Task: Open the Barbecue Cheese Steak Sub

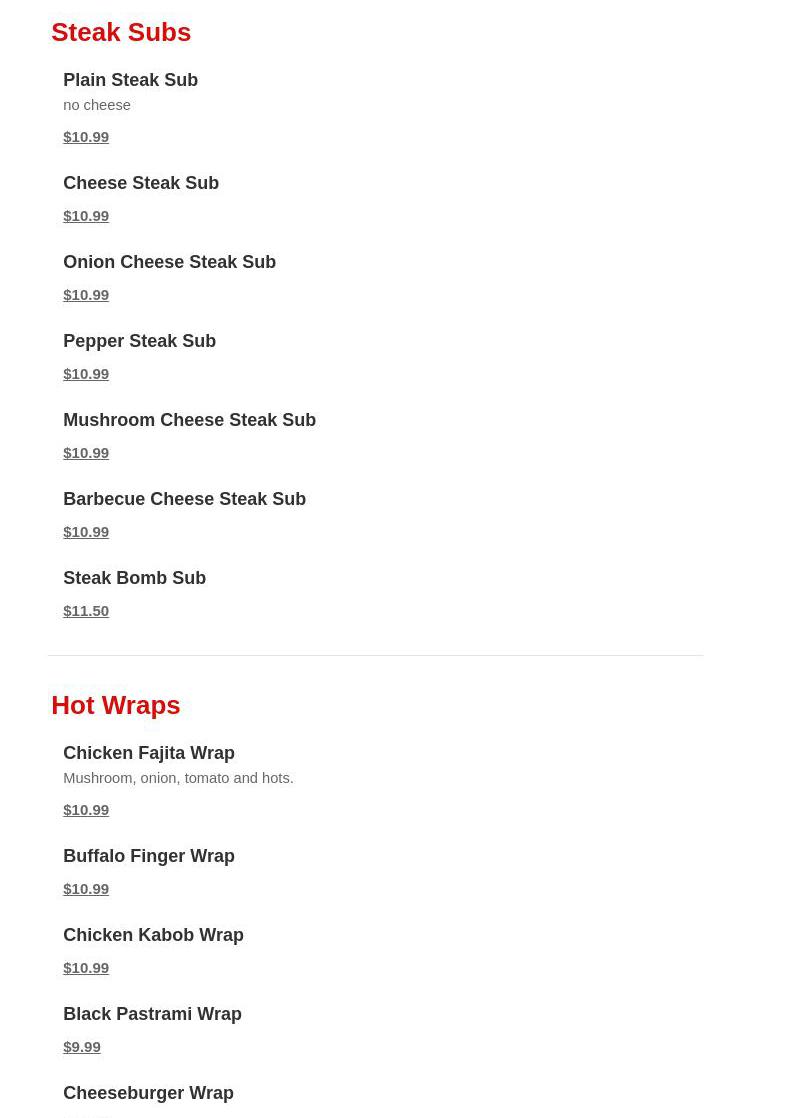Action: (184, 499)
